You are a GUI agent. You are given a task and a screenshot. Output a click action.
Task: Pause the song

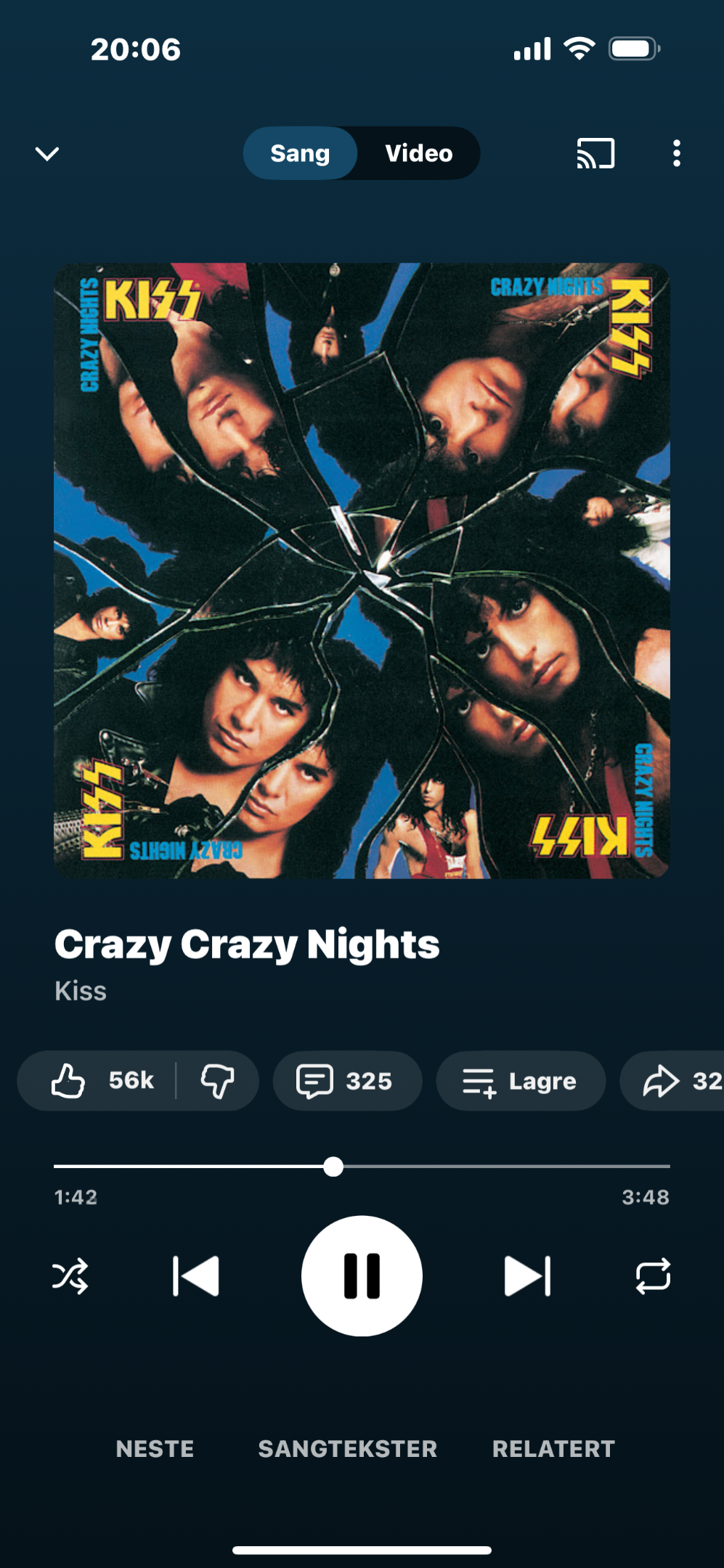click(x=362, y=1276)
